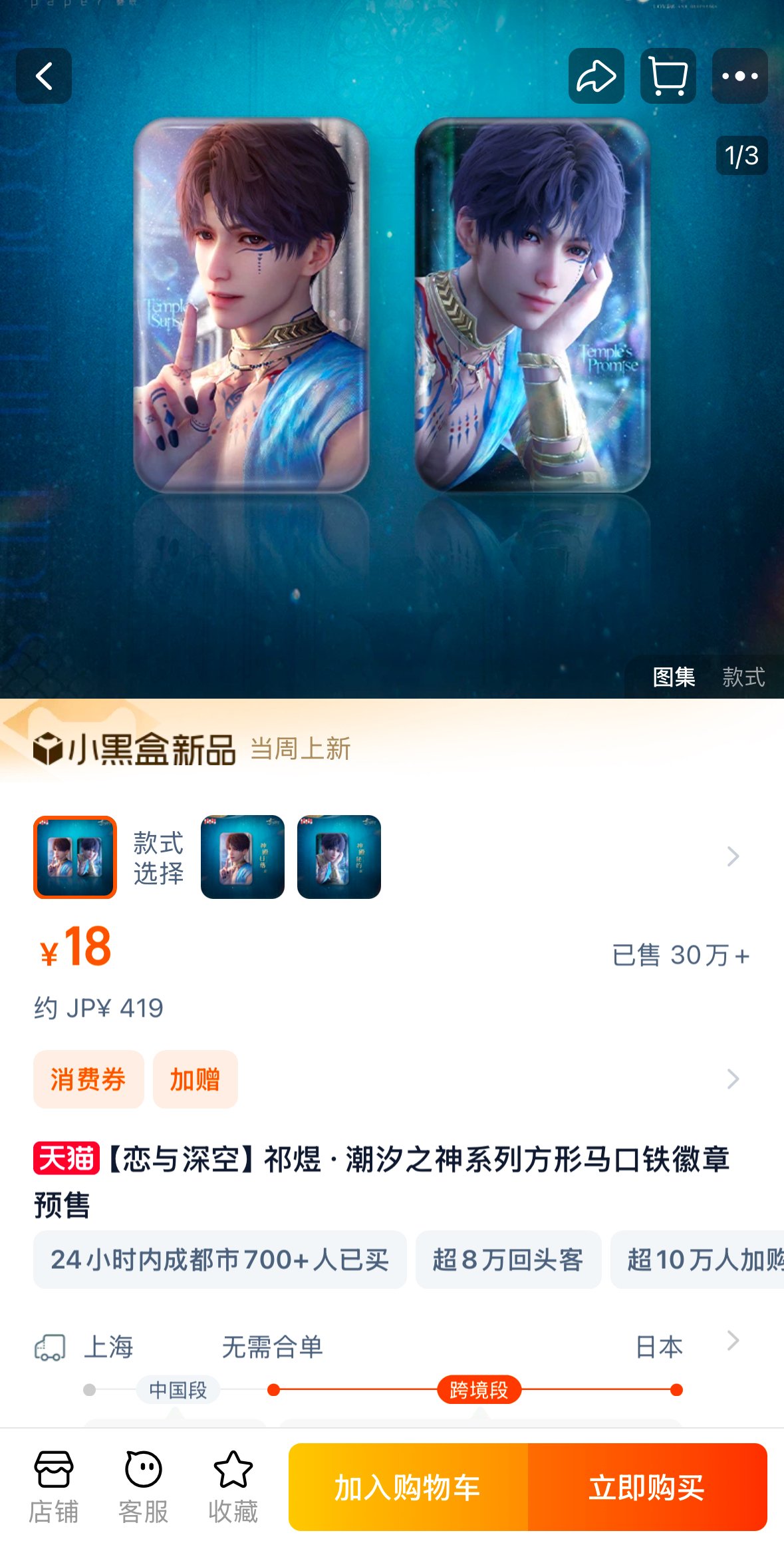Image resolution: width=784 pixels, height=1547 pixels.
Task: Select the second style thumbnail
Action: tap(243, 857)
